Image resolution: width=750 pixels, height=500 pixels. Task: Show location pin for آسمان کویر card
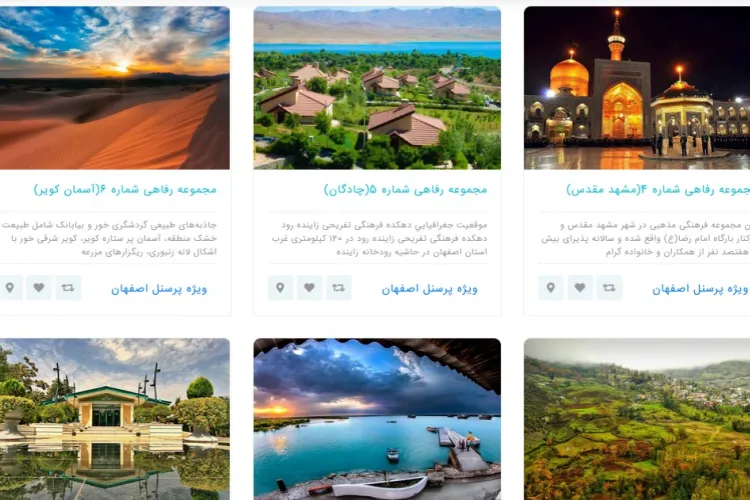(x=10, y=288)
